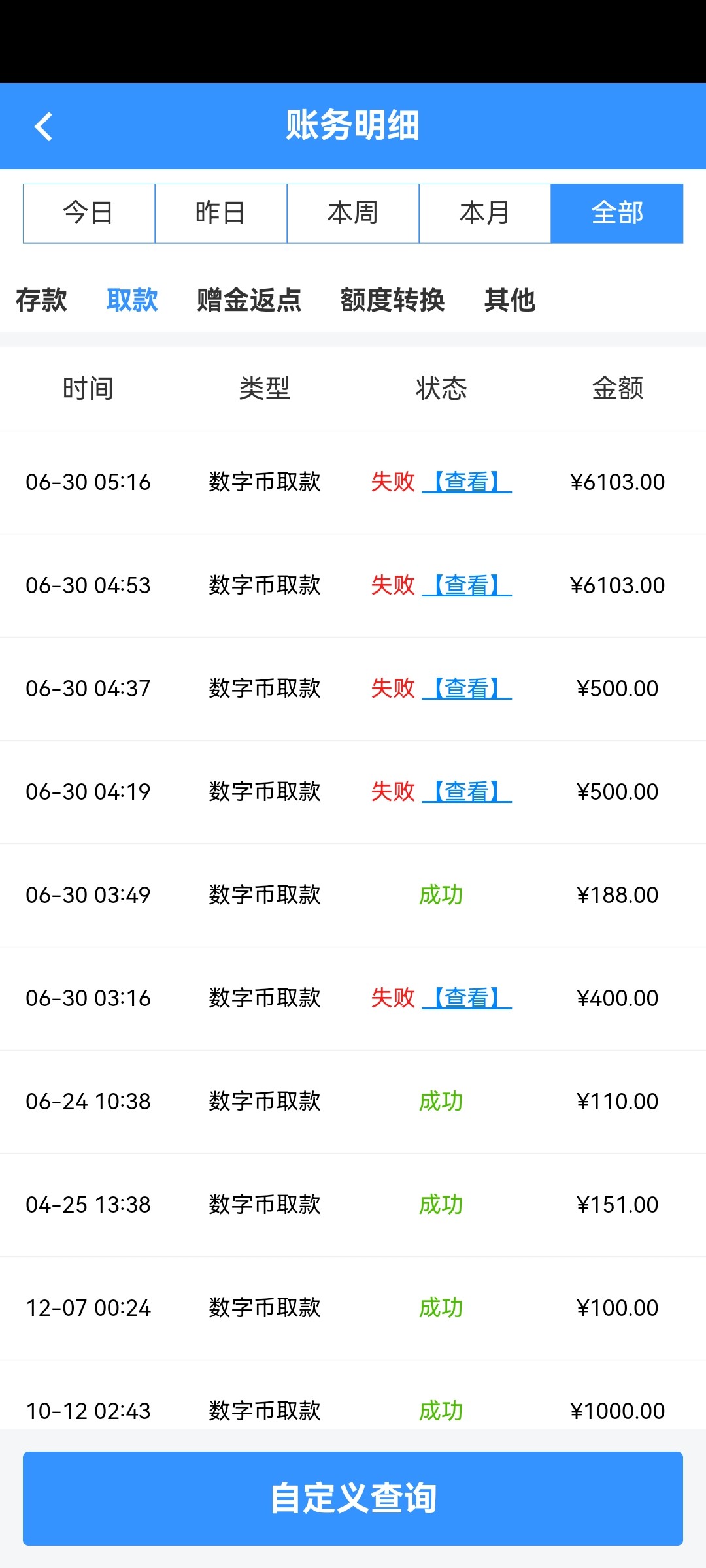Image resolution: width=706 pixels, height=1568 pixels.
Task: Switch to the 本周 filter
Action: pos(353,213)
